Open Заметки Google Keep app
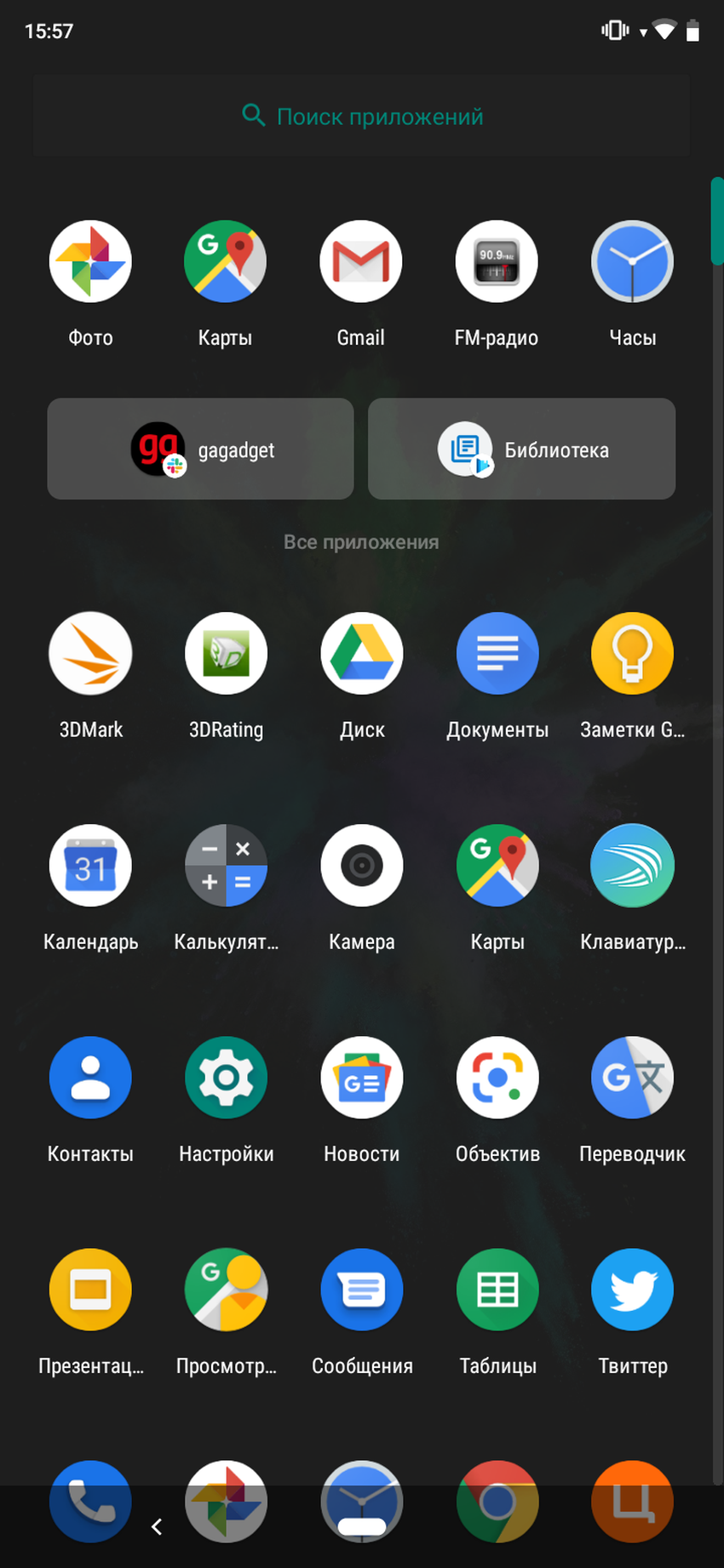The height and width of the screenshot is (1568, 724). (x=632, y=654)
